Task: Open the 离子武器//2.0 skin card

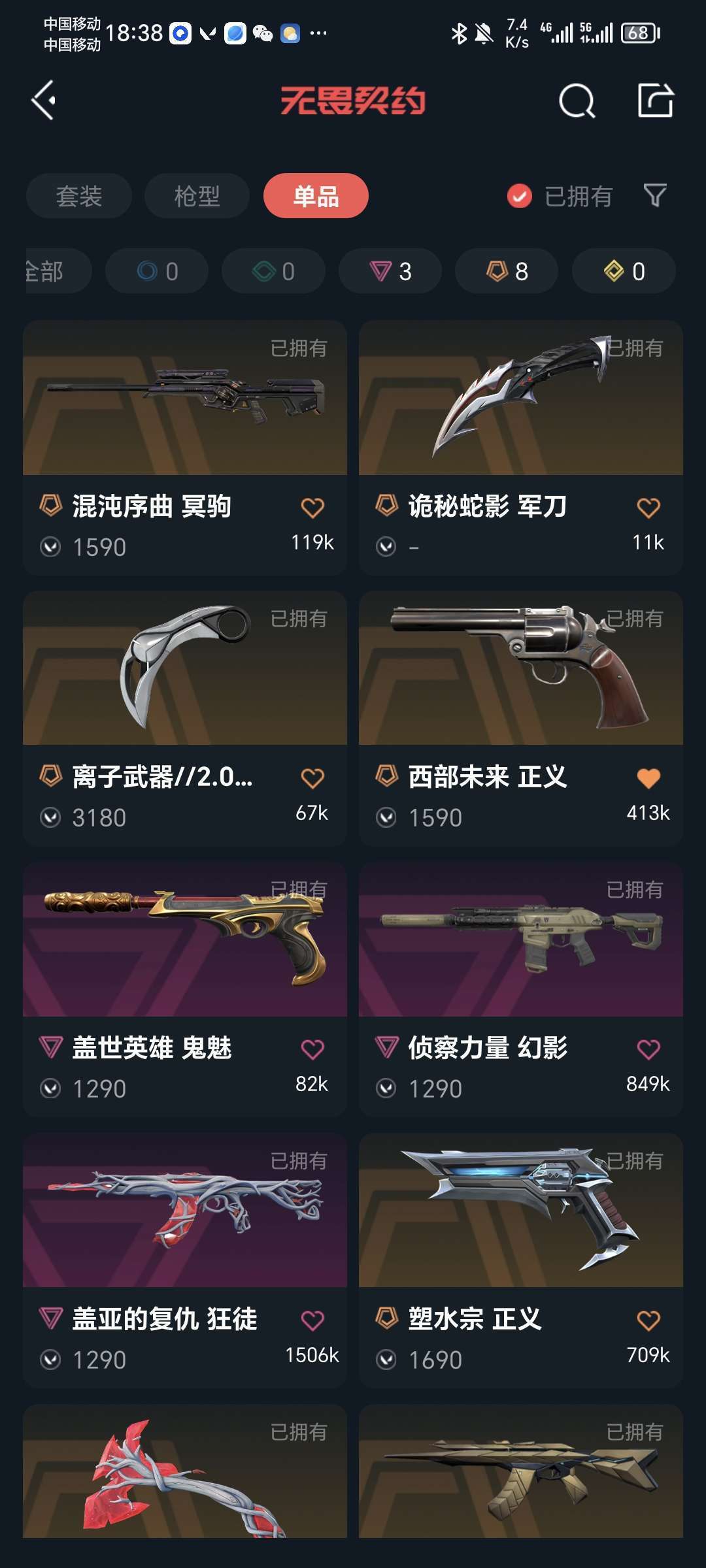Action: click(x=185, y=719)
